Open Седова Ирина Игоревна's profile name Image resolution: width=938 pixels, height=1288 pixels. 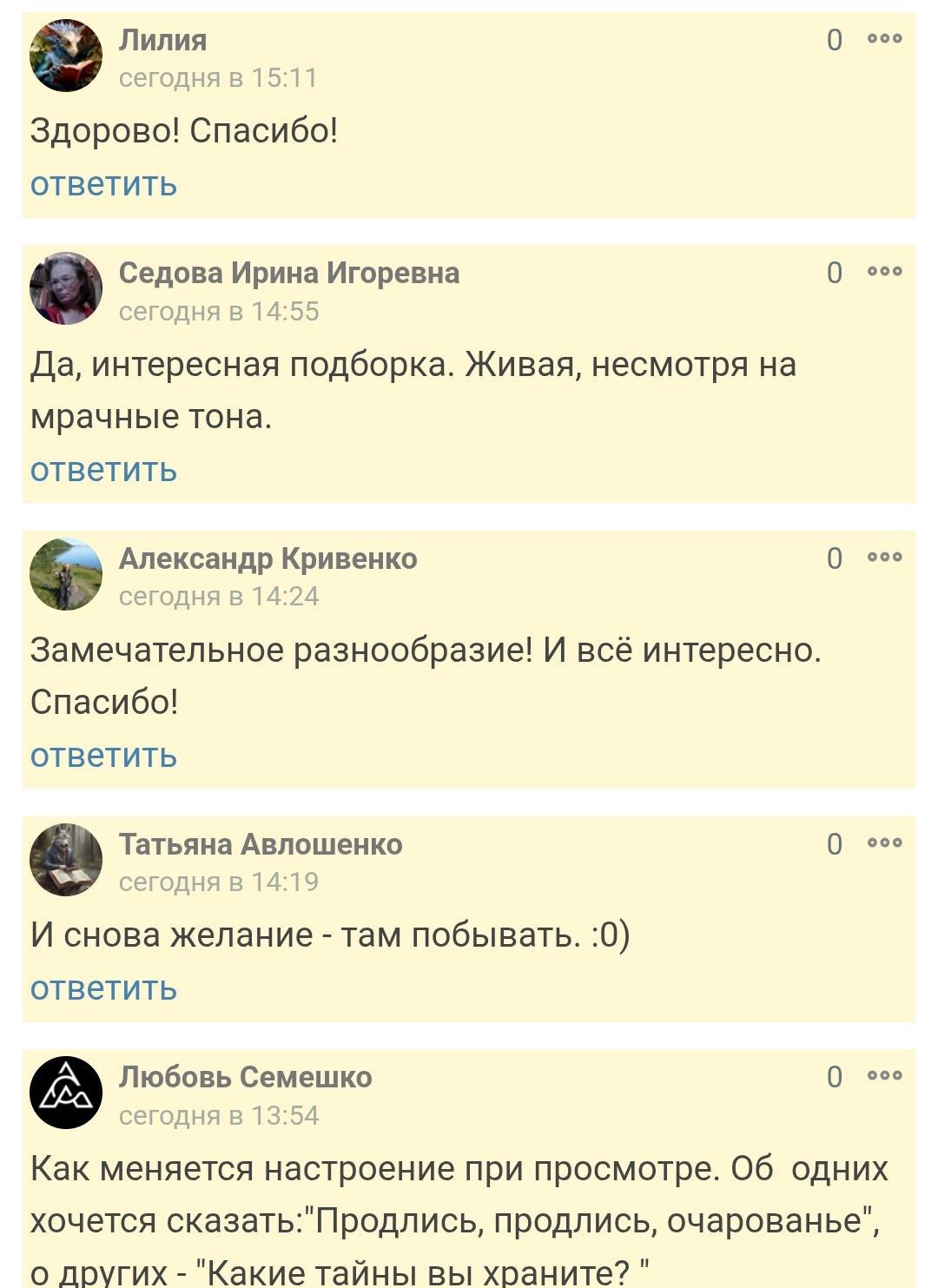[288, 273]
